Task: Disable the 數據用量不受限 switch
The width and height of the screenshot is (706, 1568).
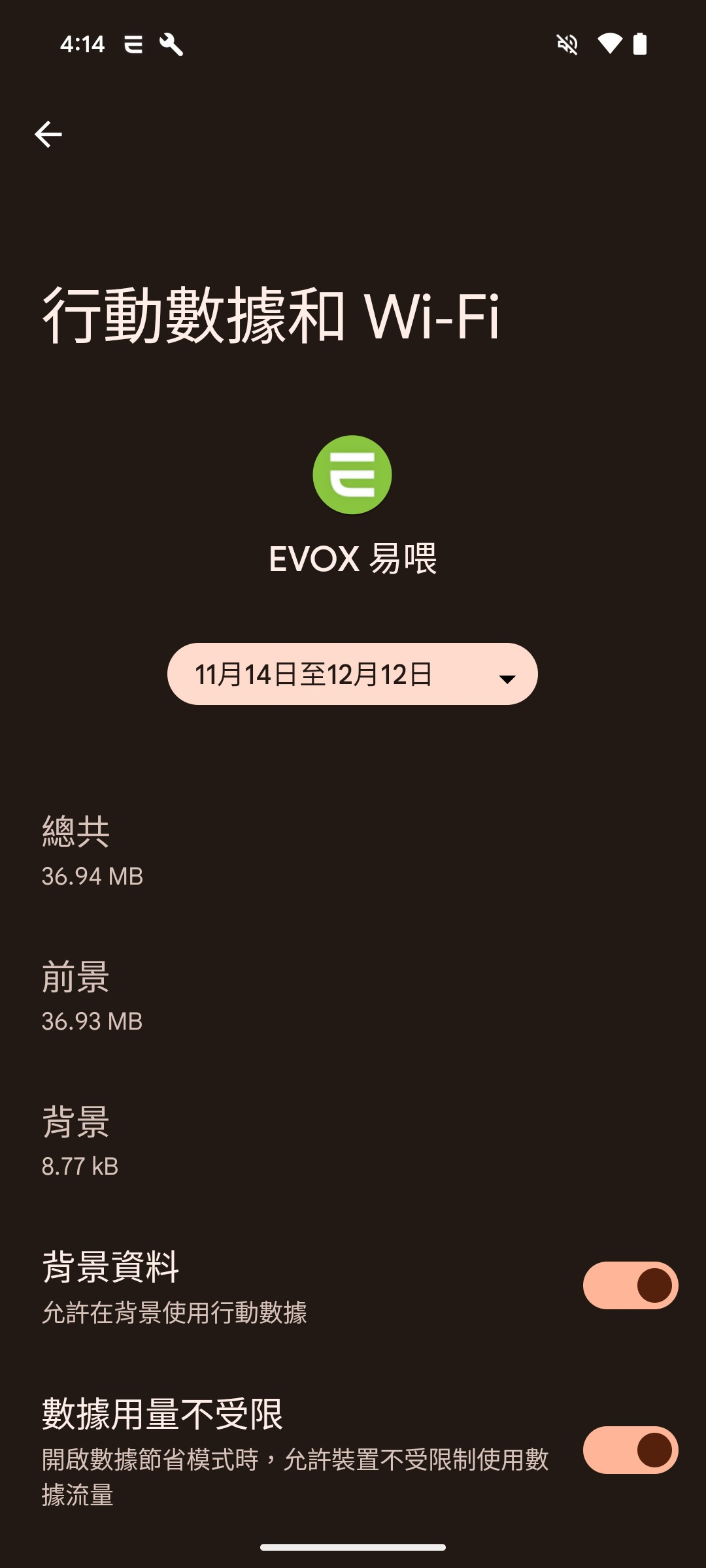Action: click(x=630, y=1450)
